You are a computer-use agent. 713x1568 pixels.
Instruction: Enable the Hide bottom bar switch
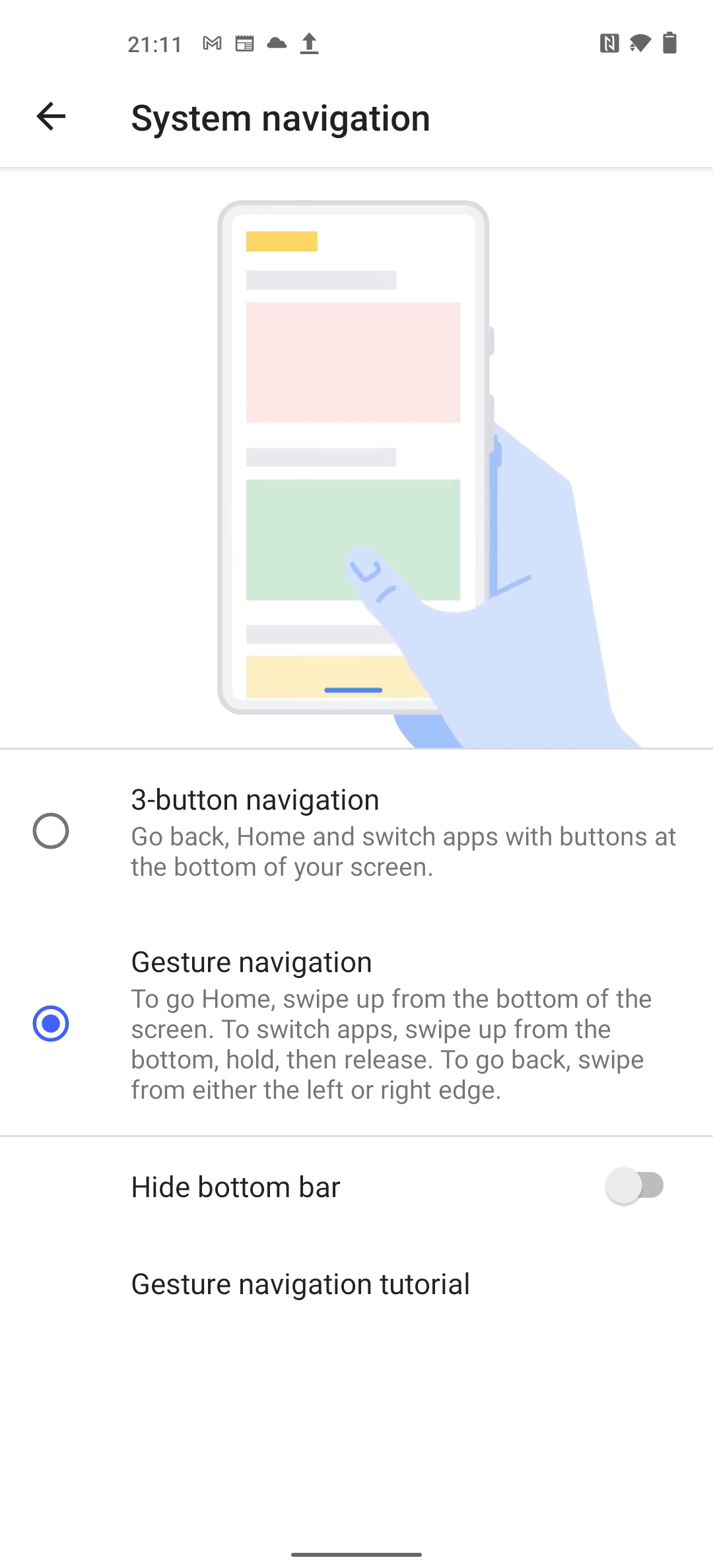[634, 1186]
